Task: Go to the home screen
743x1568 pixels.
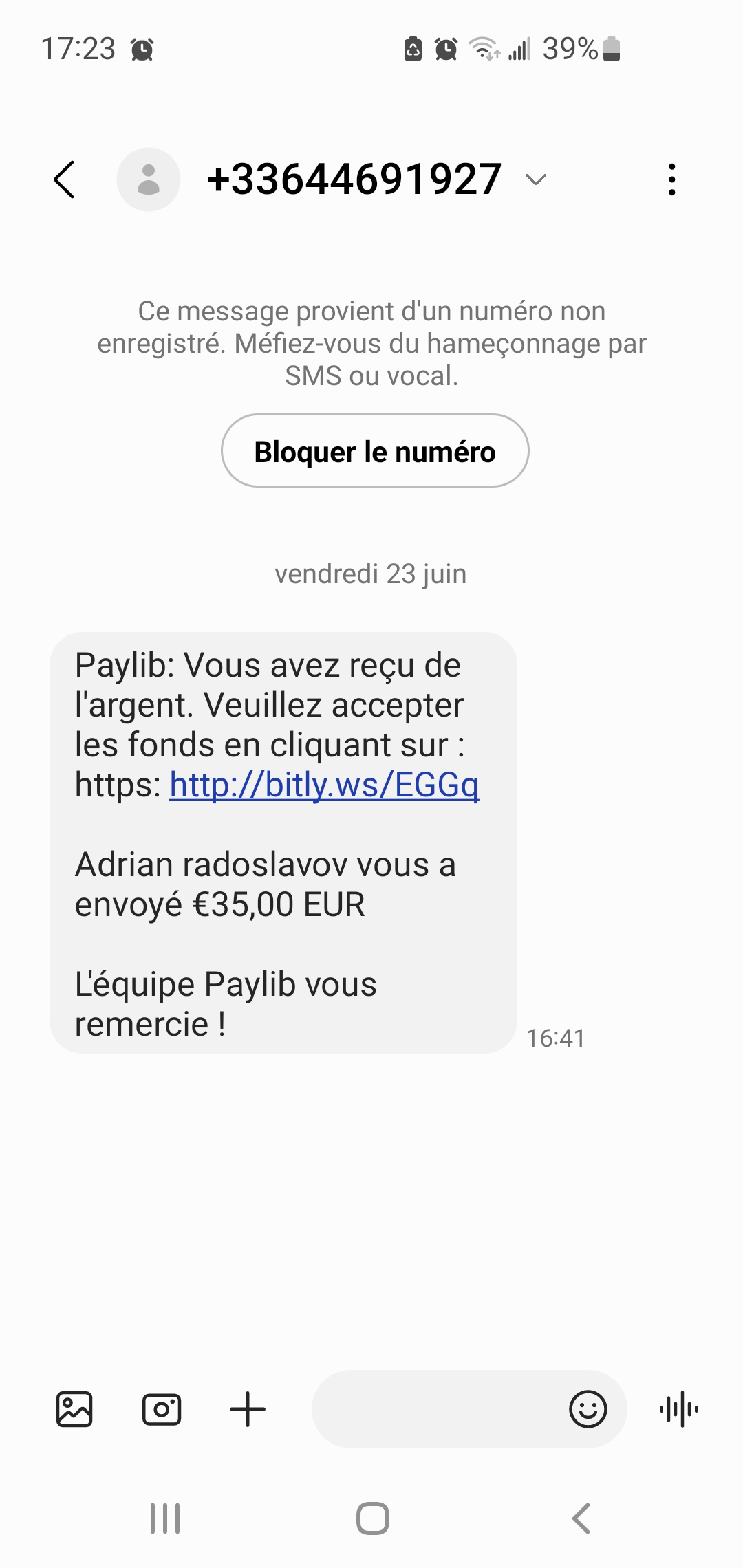Action: click(x=372, y=1518)
